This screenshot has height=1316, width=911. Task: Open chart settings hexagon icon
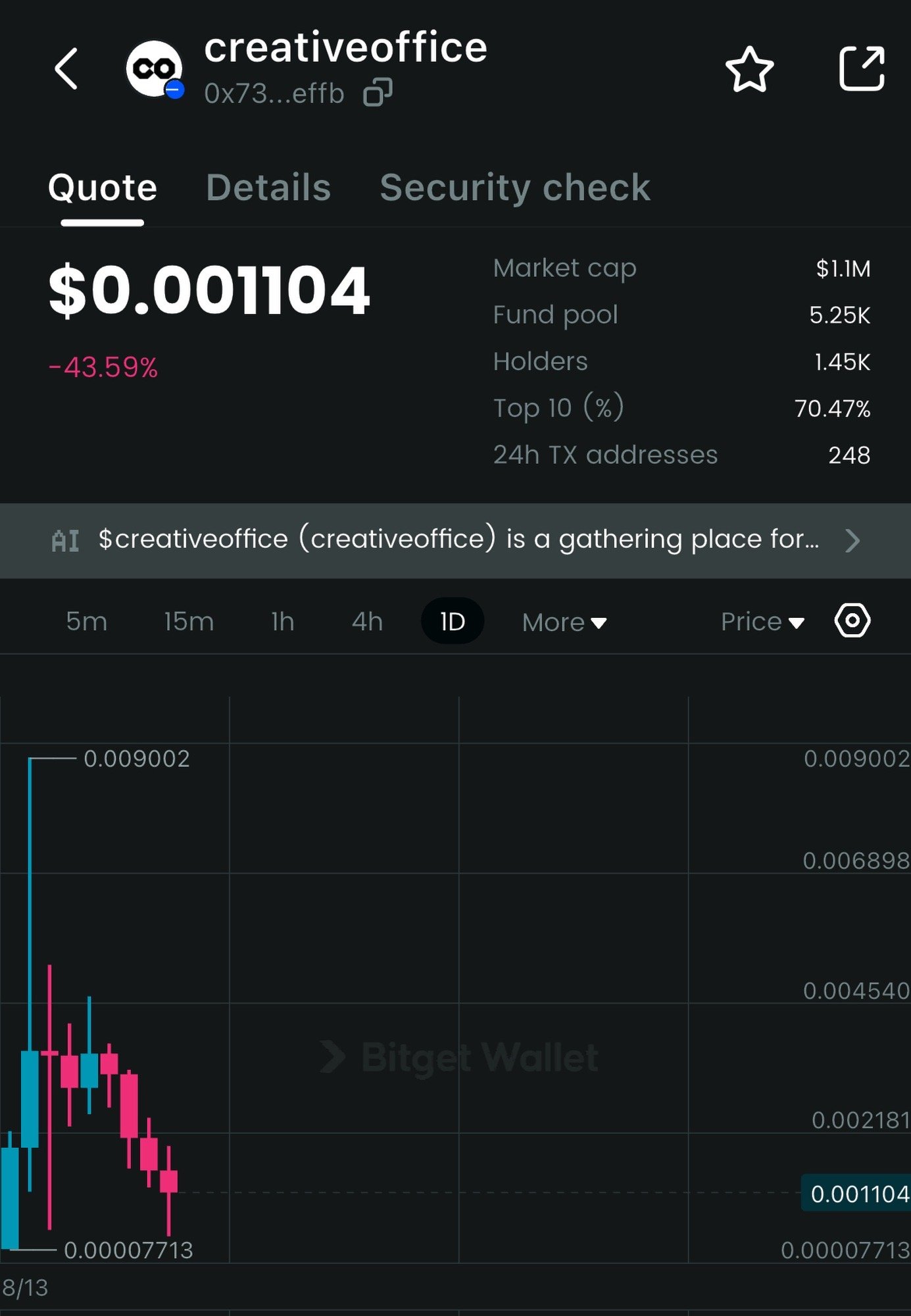click(852, 620)
